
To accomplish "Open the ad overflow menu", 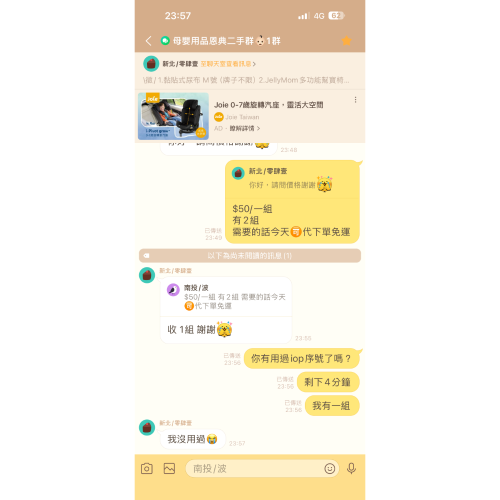I will [x=355, y=100].
